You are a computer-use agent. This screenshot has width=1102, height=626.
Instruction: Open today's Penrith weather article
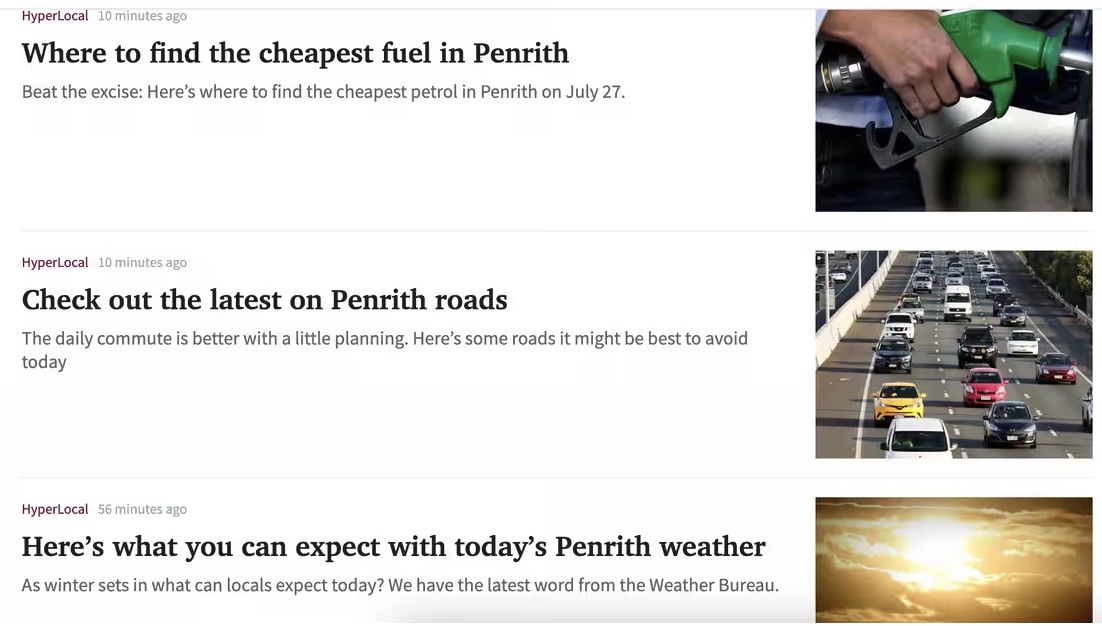point(393,547)
